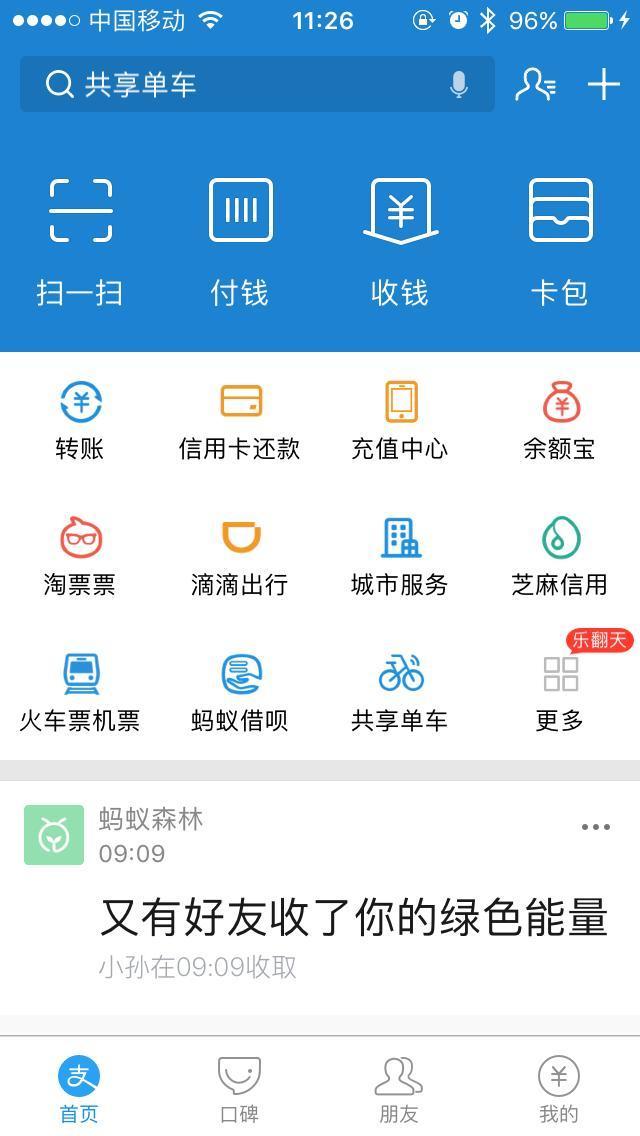
Task: Check 芝麻信用
Action: coord(560,556)
